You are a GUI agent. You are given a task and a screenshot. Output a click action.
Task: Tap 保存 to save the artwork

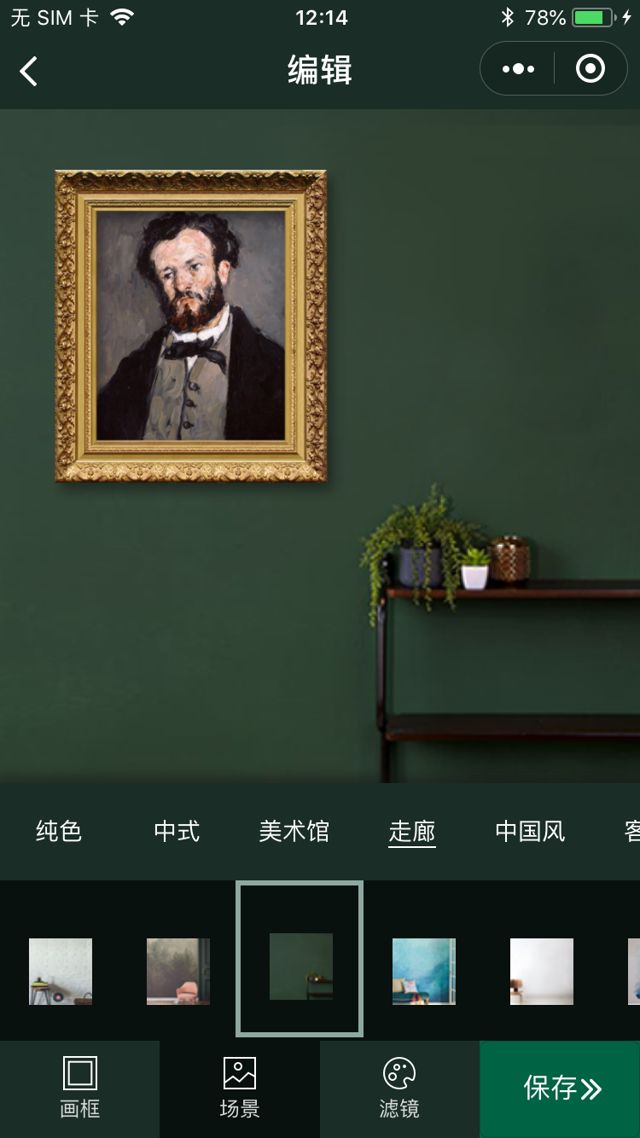point(560,1088)
